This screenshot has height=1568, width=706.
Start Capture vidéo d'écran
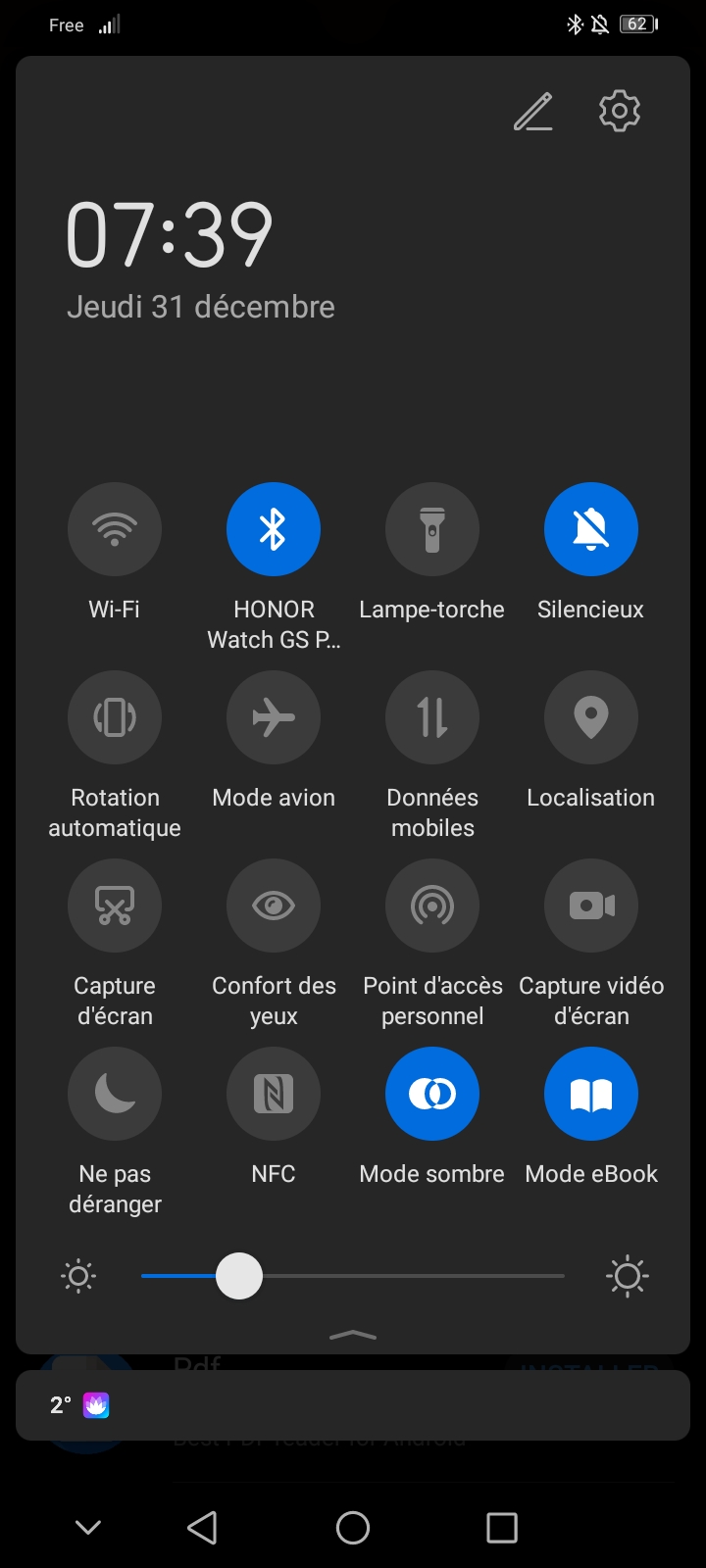coord(591,906)
